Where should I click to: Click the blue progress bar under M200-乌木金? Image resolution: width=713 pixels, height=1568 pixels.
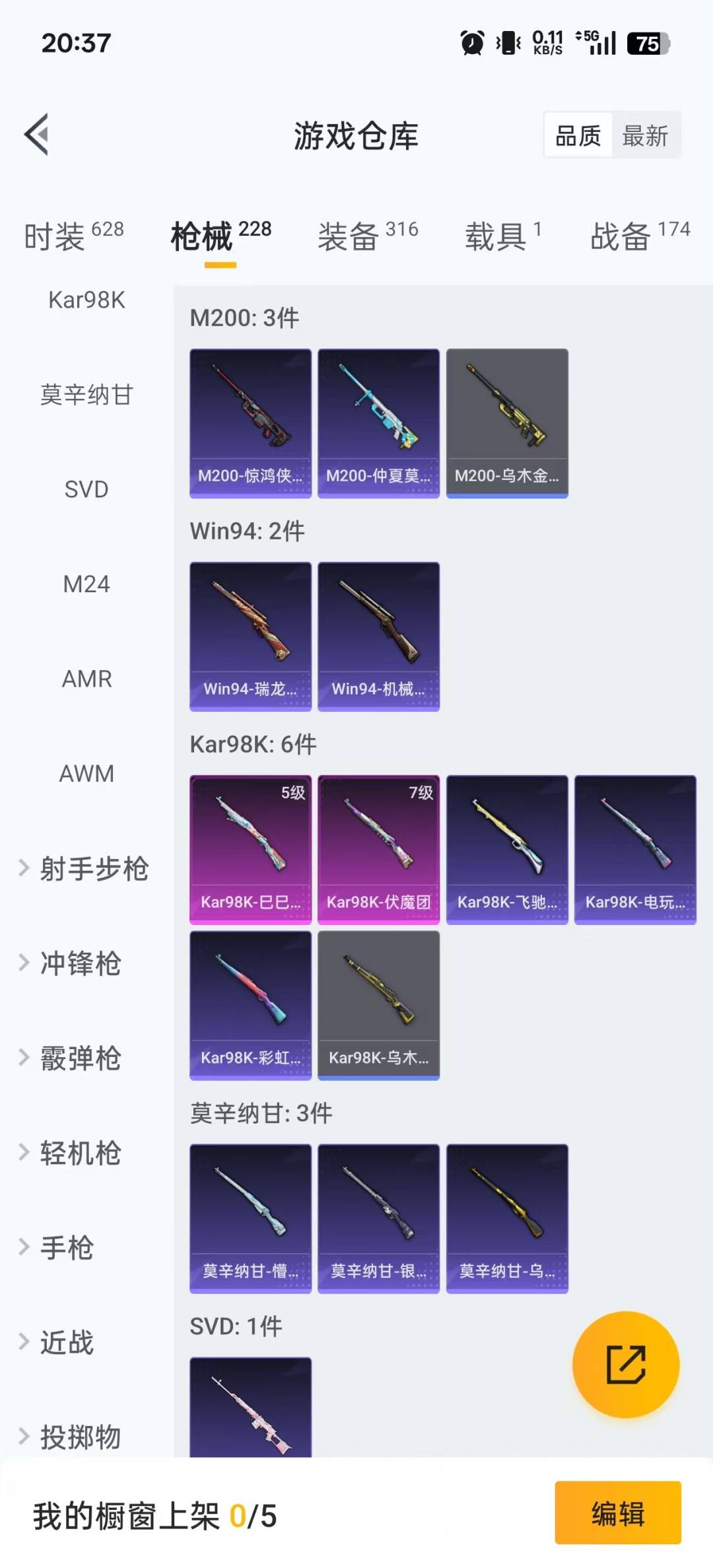tap(506, 494)
